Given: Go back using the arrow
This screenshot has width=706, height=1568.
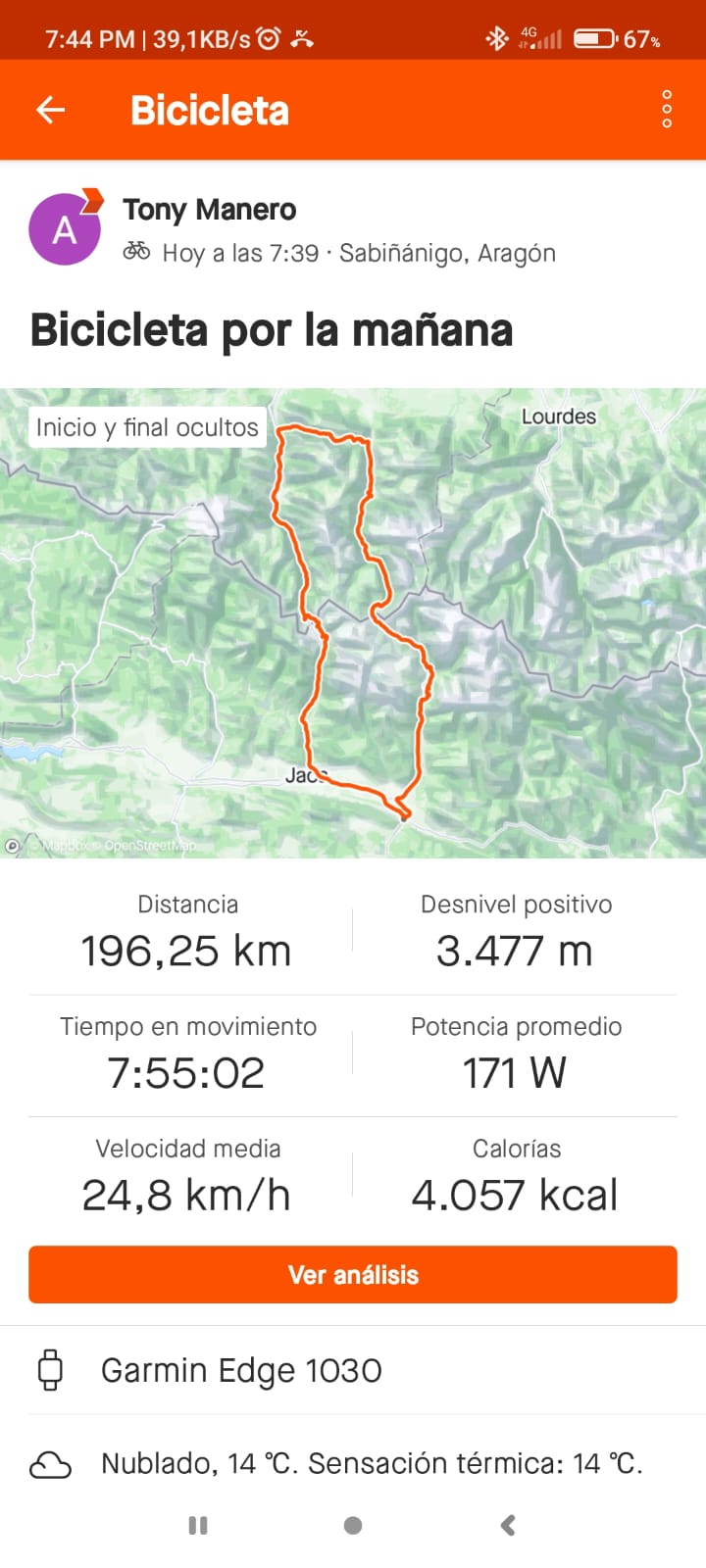Looking at the screenshot, I should (50, 110).
